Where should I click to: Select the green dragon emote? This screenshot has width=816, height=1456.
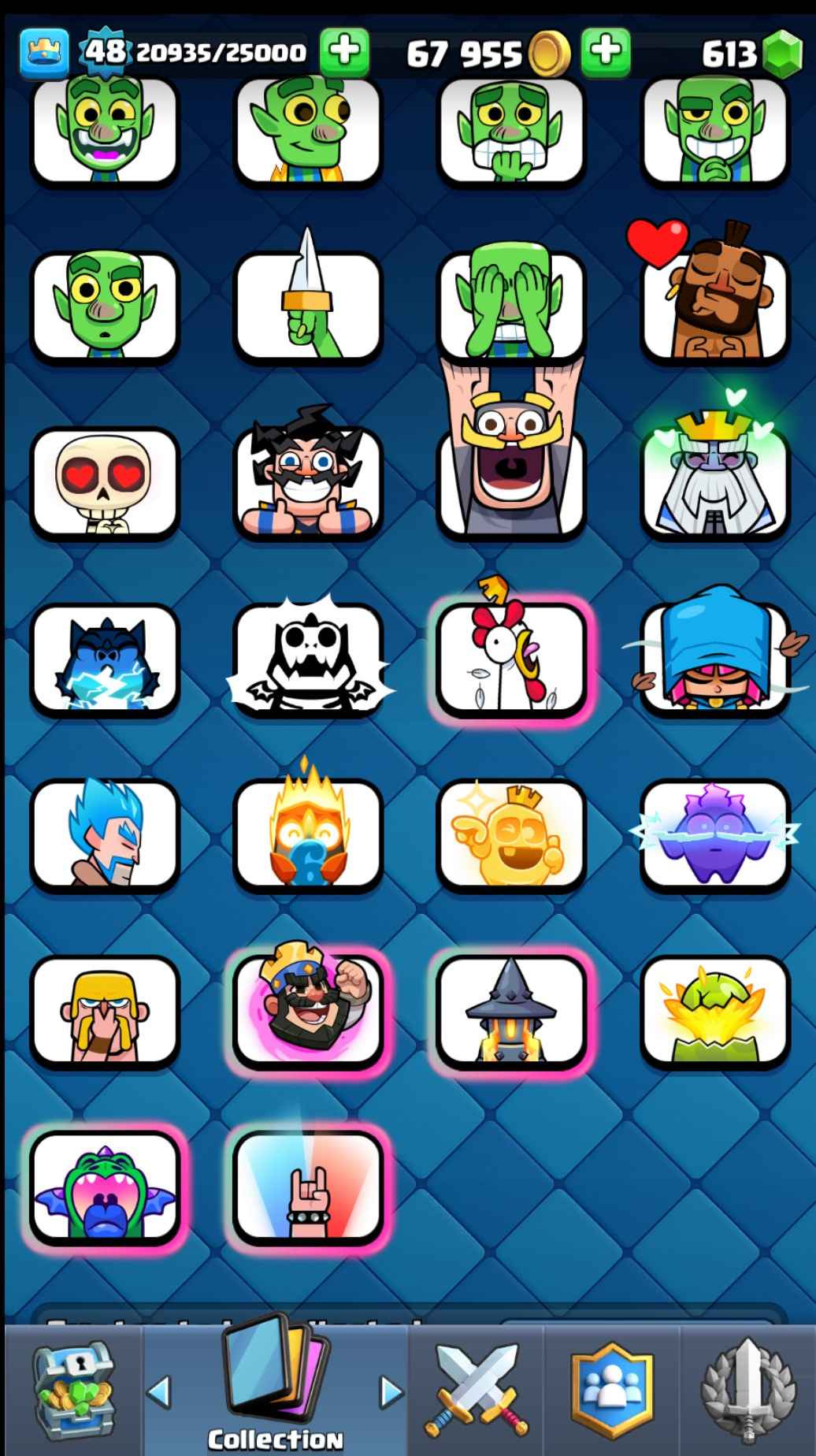(104, 1187)
